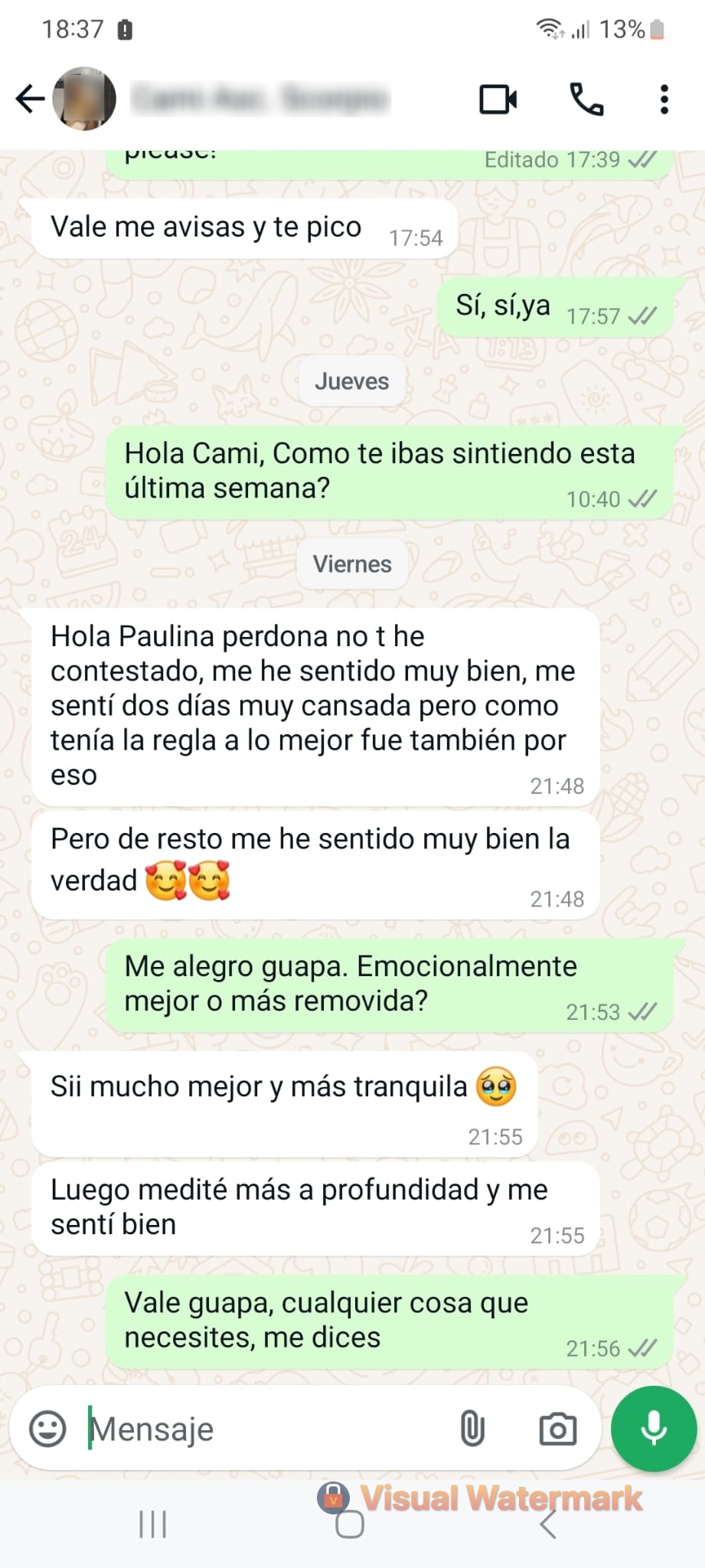The image size is (705, 1568).
Task: Open recent apps from navigation bar
Action: (152, 1524)
